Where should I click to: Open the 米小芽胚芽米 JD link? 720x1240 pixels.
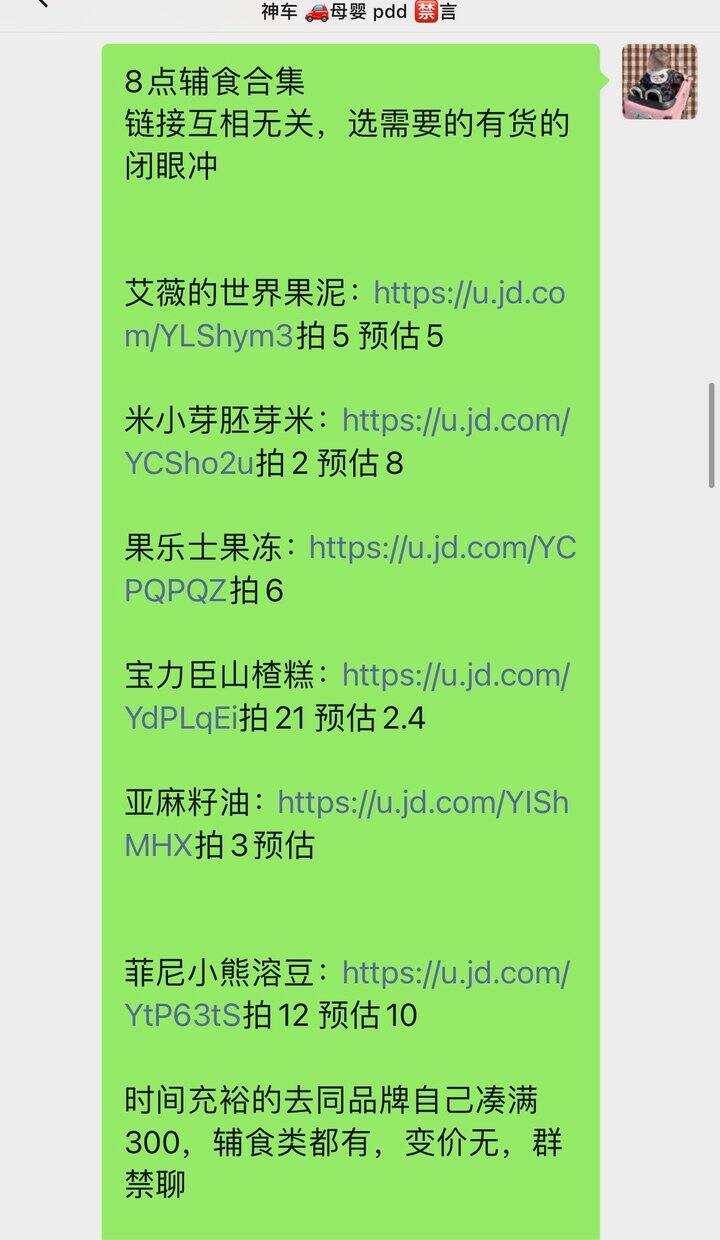tap(456, 421)
